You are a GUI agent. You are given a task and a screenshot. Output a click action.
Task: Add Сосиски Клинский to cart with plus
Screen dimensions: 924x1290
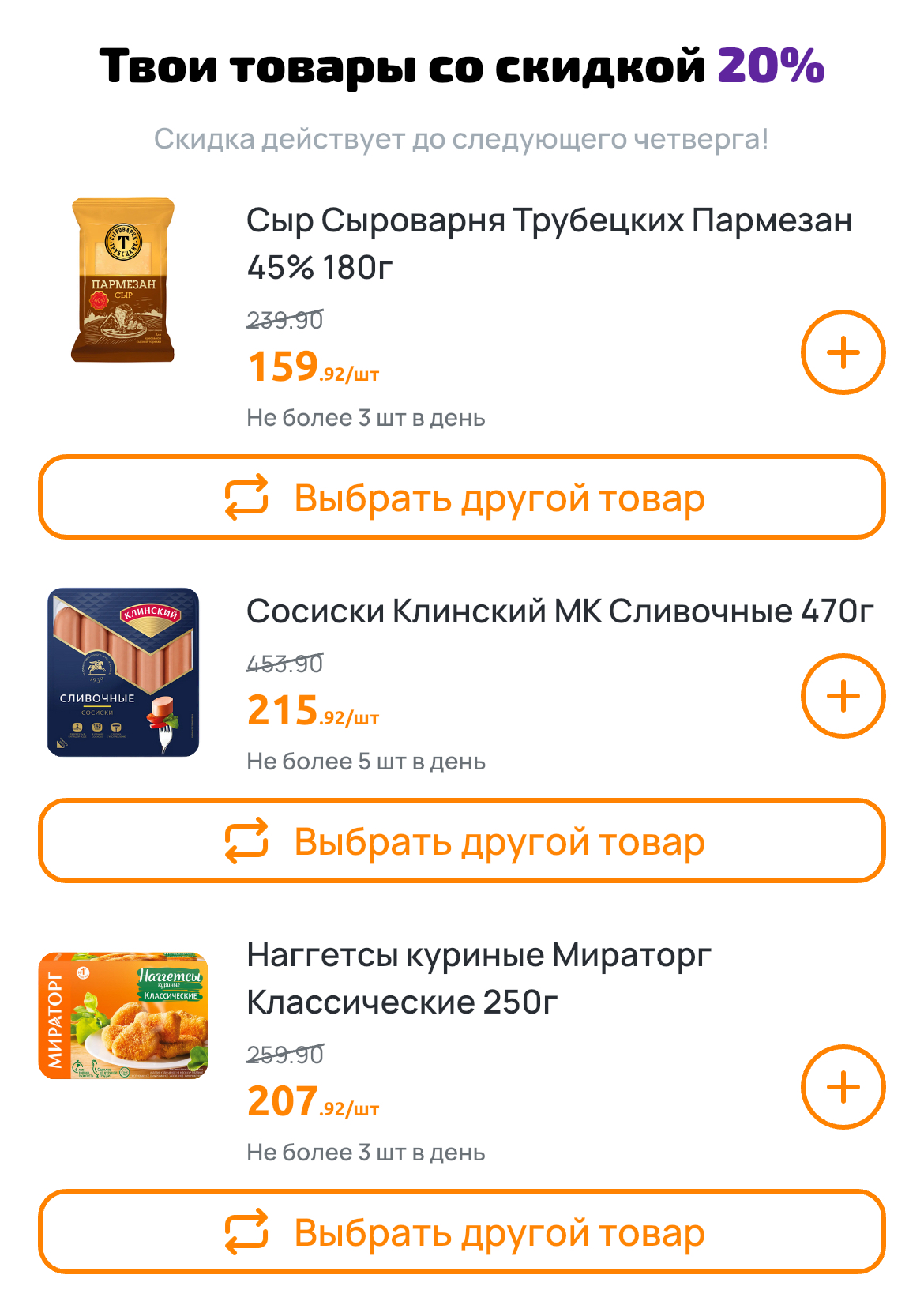[843, 696]
